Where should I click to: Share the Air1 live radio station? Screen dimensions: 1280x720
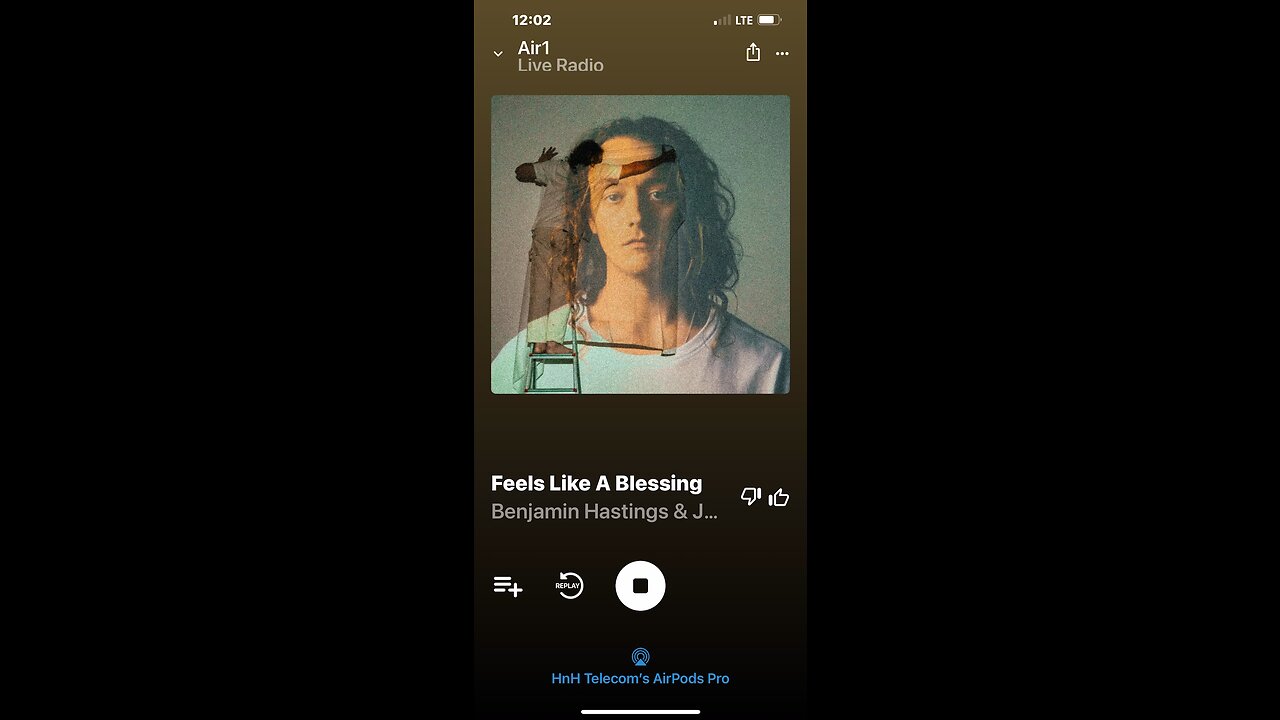click(x=753, y=53)
